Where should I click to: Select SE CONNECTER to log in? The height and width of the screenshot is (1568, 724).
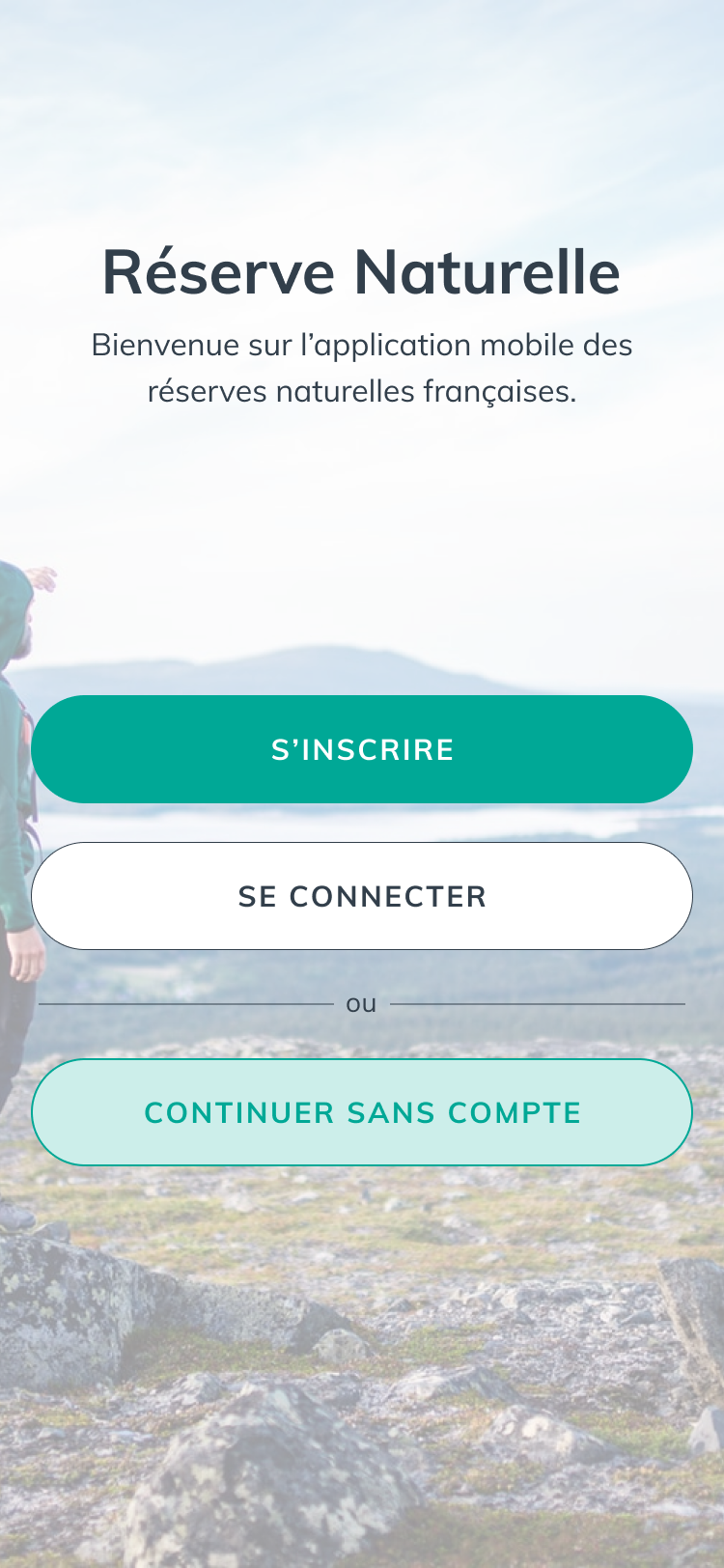click(362, 896)
